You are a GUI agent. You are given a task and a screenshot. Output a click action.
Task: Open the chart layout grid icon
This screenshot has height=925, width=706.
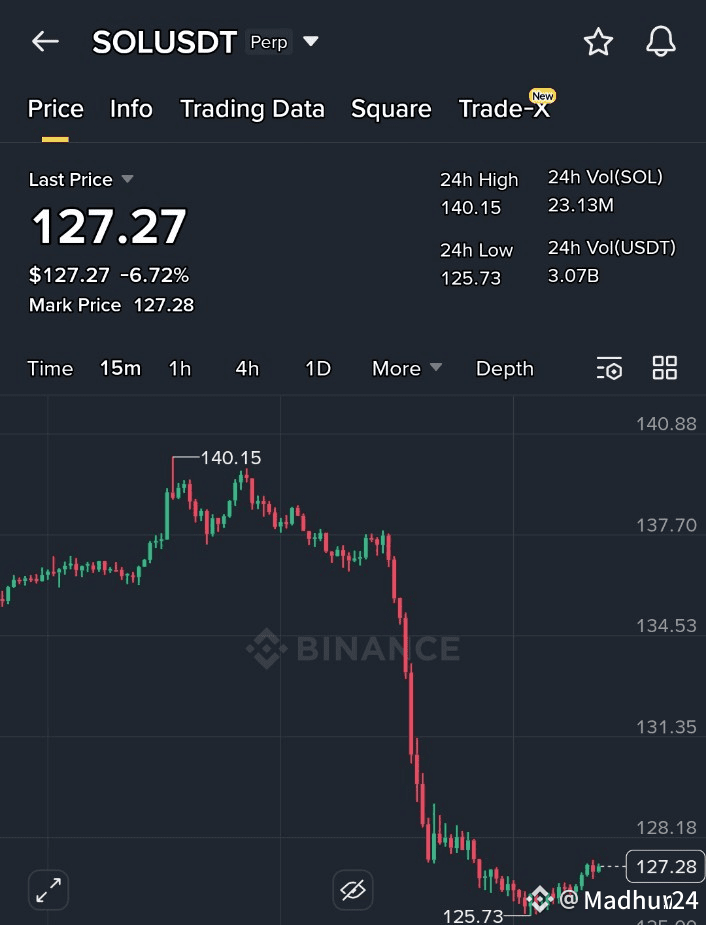(x=665, y=368)
